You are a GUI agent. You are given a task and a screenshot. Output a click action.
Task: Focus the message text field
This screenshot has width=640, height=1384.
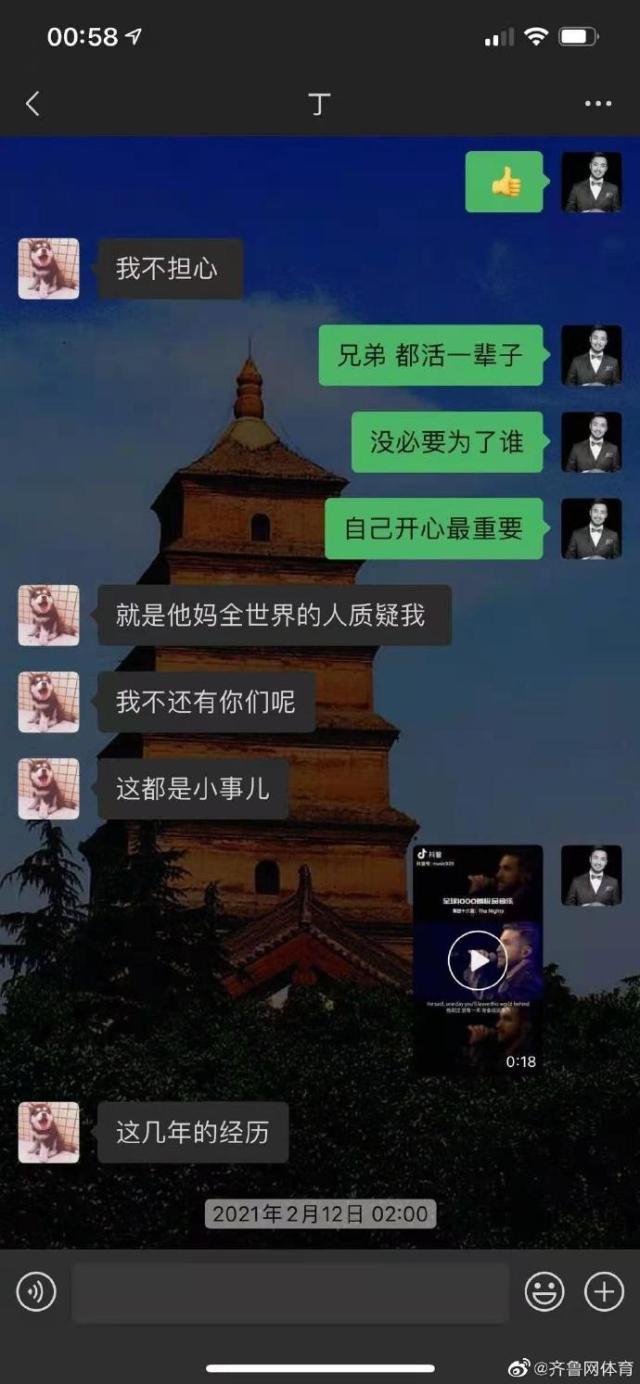(290, 1293)
